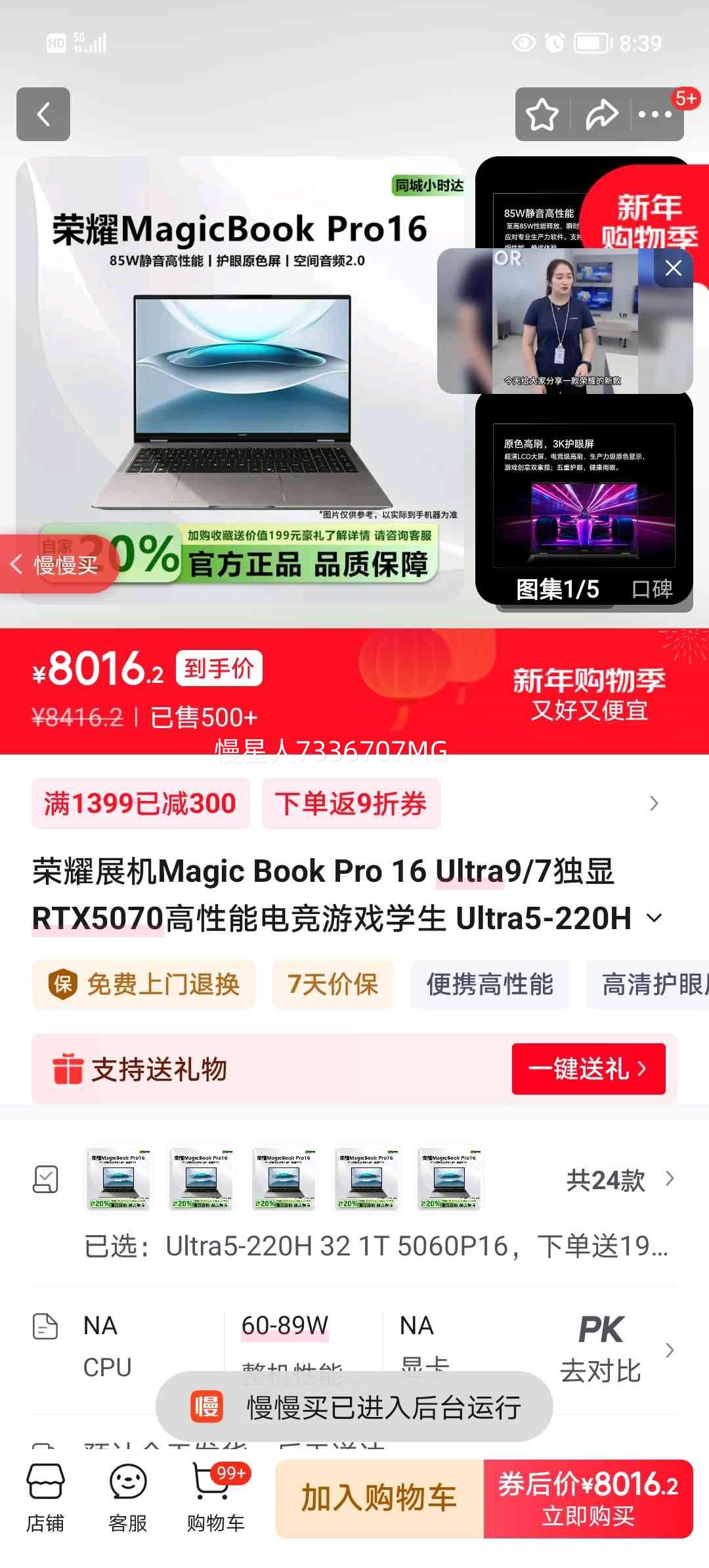Close the video overlay popup
This screenshot has height=1568, width=709.
pyautogui.click(x=673, y=268)
